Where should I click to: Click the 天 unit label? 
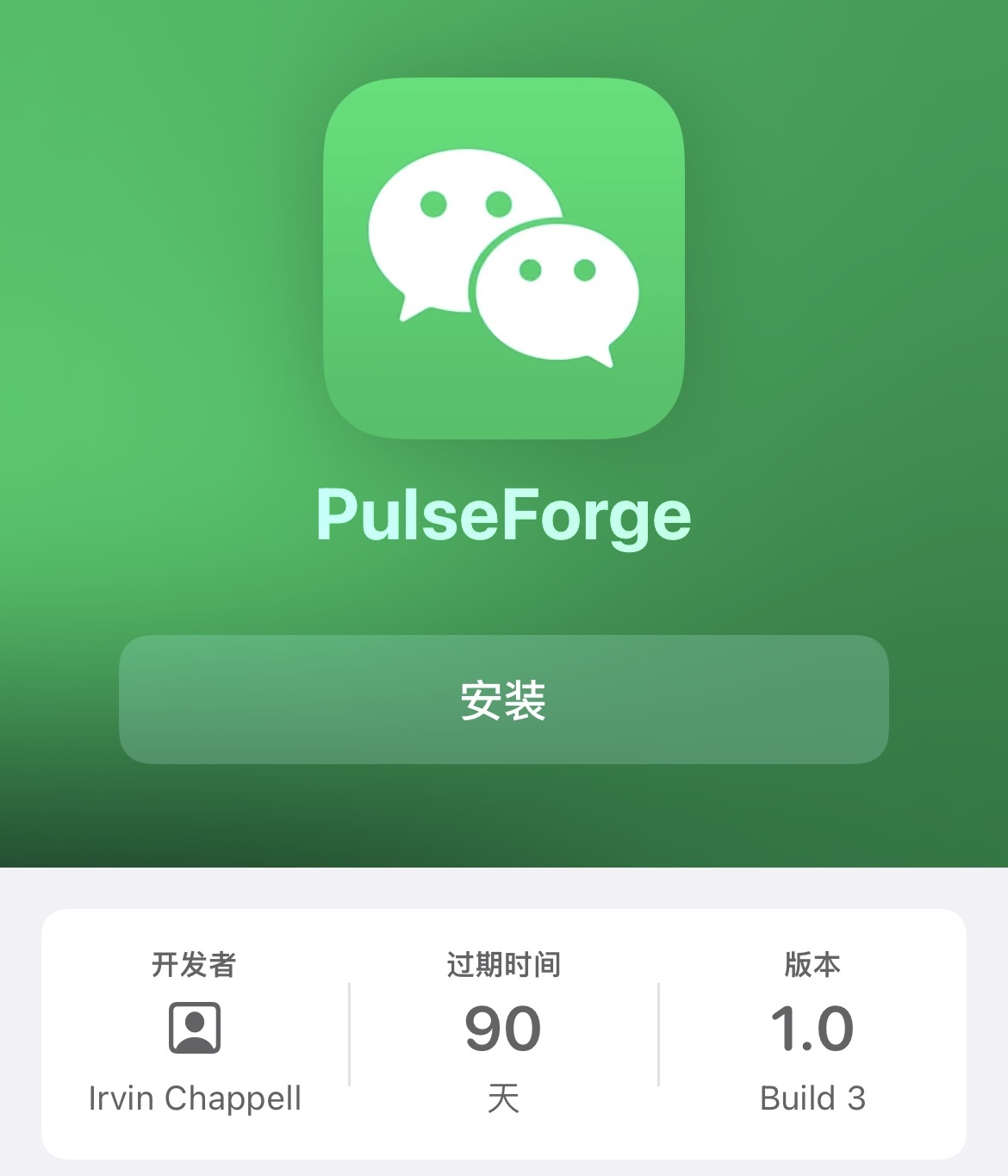tap(503, 1097)
